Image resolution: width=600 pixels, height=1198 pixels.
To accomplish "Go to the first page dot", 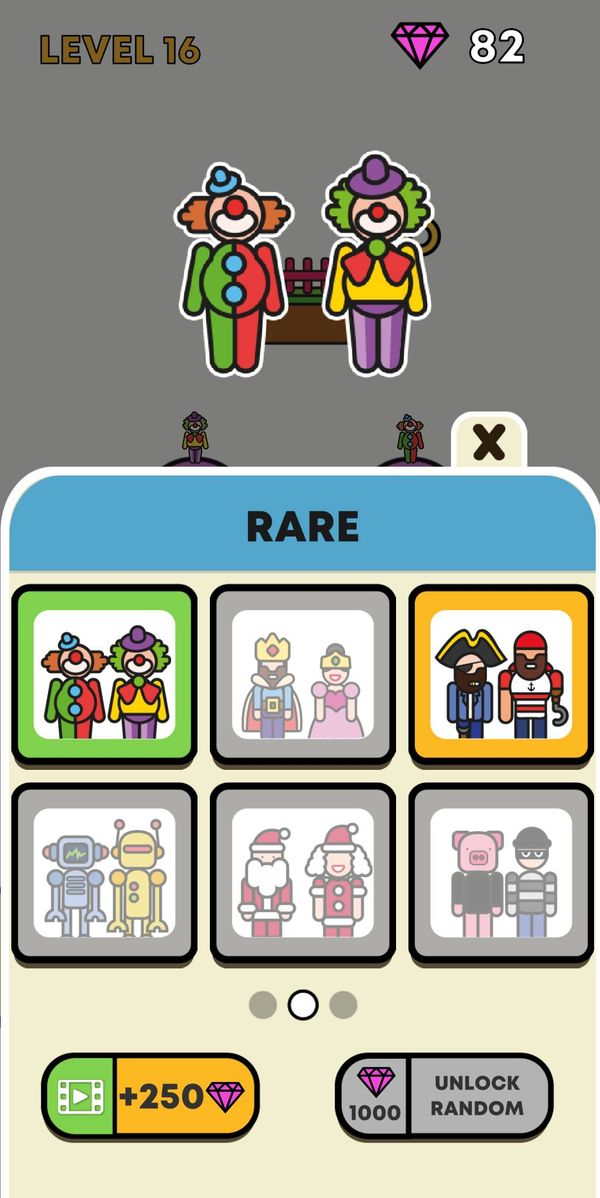I will pos(263,1005).
